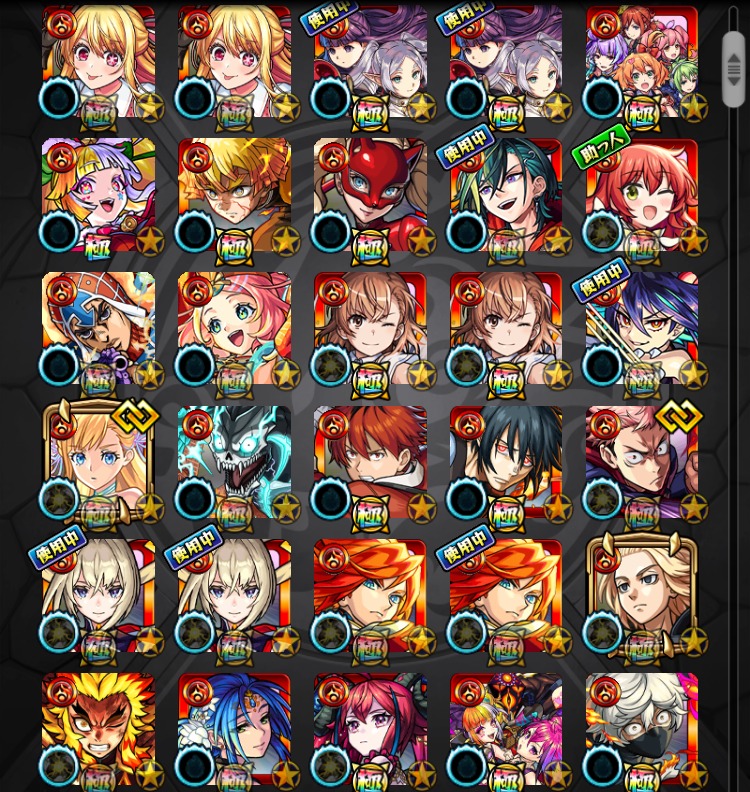This screenshot has width=750, height=792.
Task: Open the pink-haired boy with link badge
Action: pos(642,464)
